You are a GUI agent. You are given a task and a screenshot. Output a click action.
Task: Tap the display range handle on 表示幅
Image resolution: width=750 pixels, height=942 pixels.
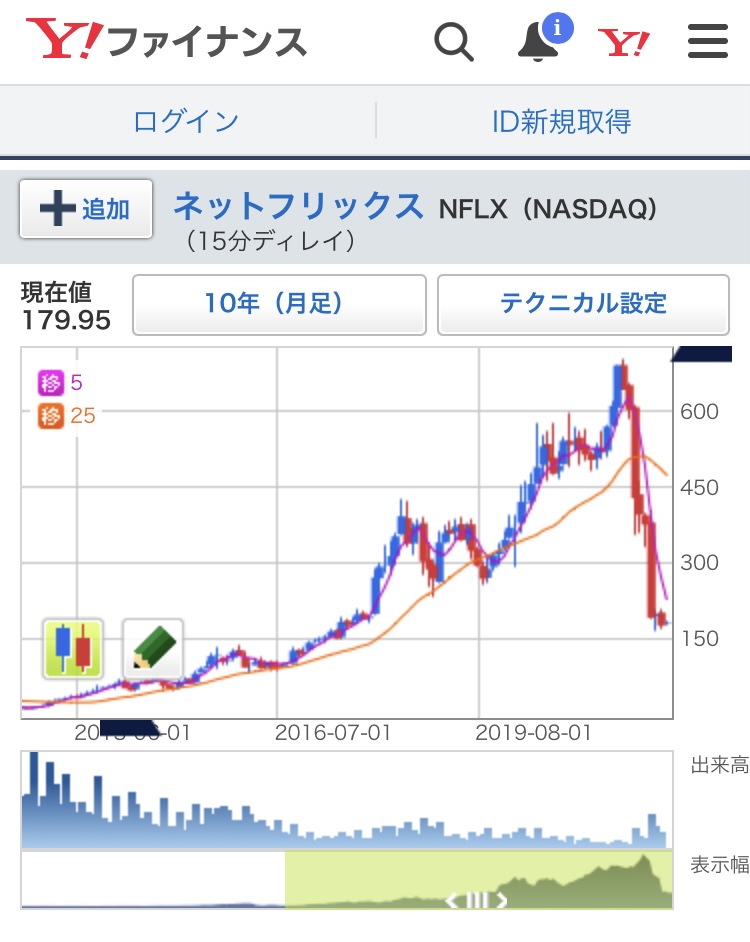pos(476,900)
